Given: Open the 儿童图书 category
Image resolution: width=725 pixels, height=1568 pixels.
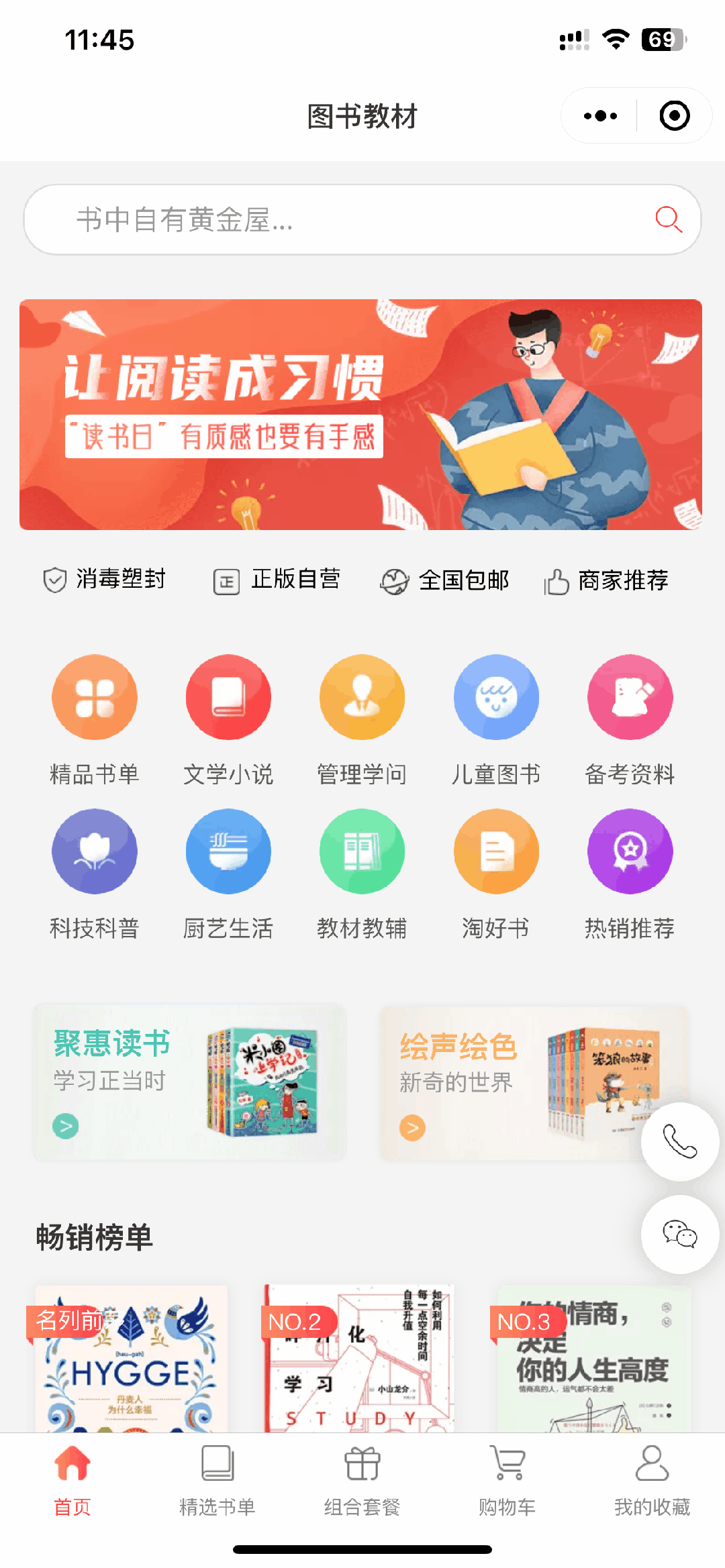Looking at the screenshot, I should tap(496, 720).
